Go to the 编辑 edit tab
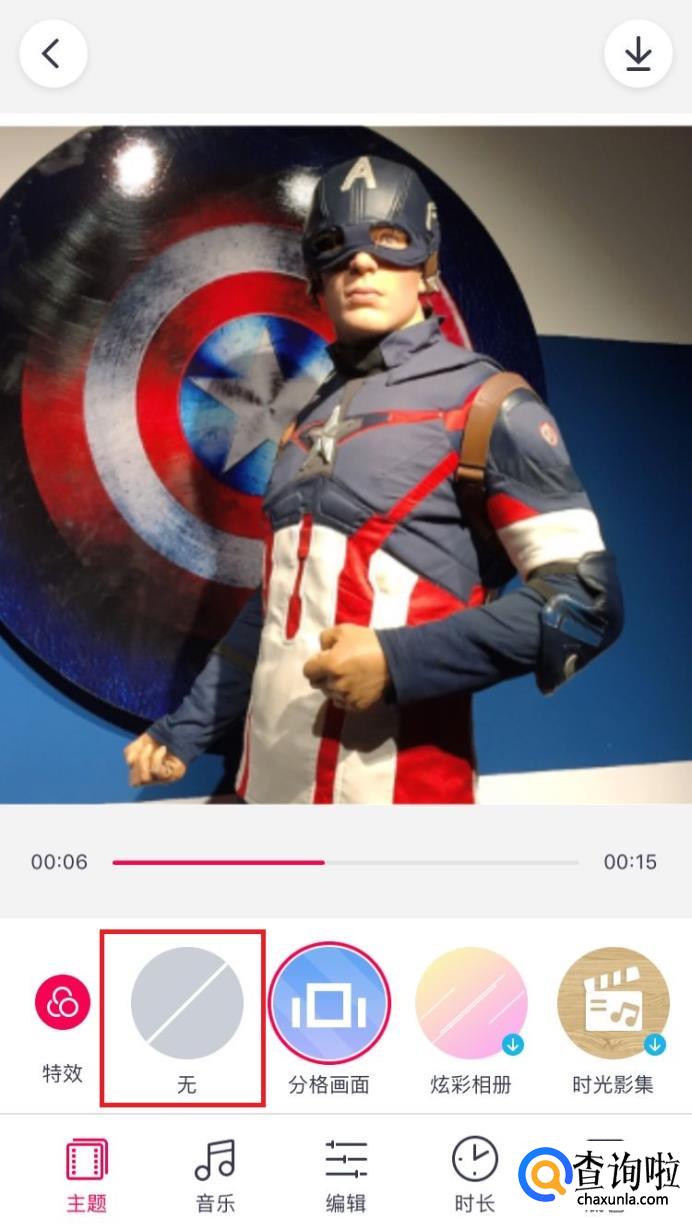692x1230 pixels. pyautogui.click(x=346, y=1174)
